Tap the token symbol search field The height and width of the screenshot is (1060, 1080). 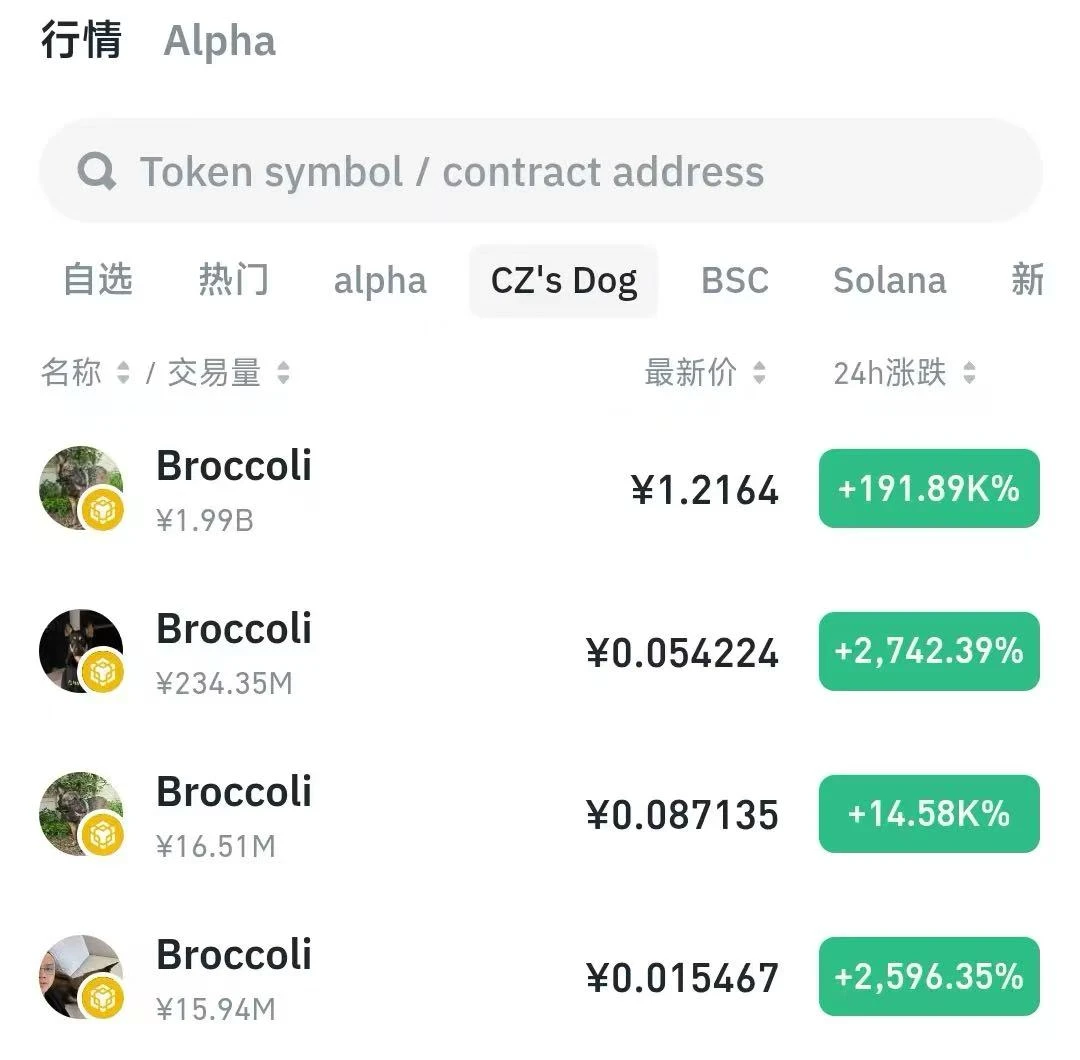(540, 172)
